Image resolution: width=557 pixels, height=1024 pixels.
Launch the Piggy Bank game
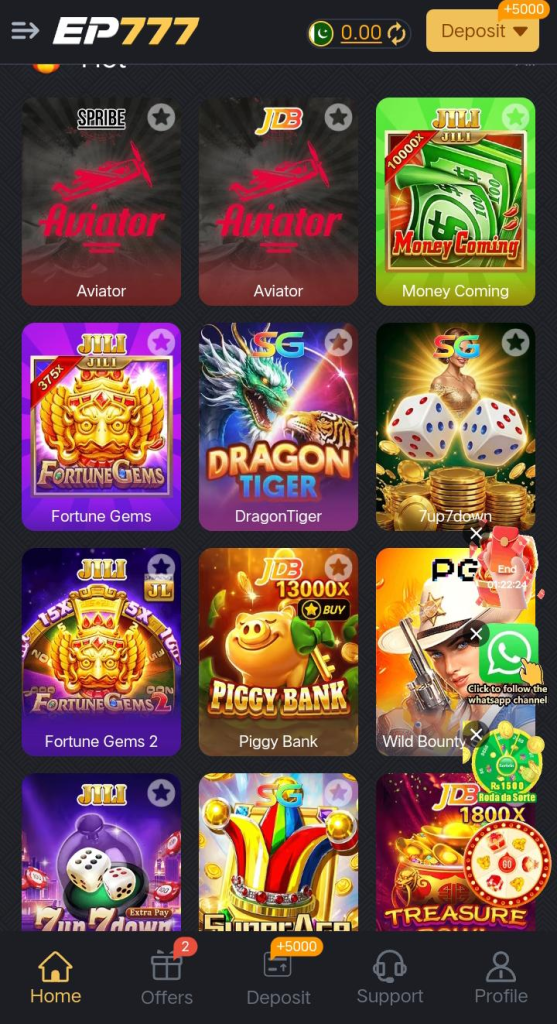pos(278,652)
